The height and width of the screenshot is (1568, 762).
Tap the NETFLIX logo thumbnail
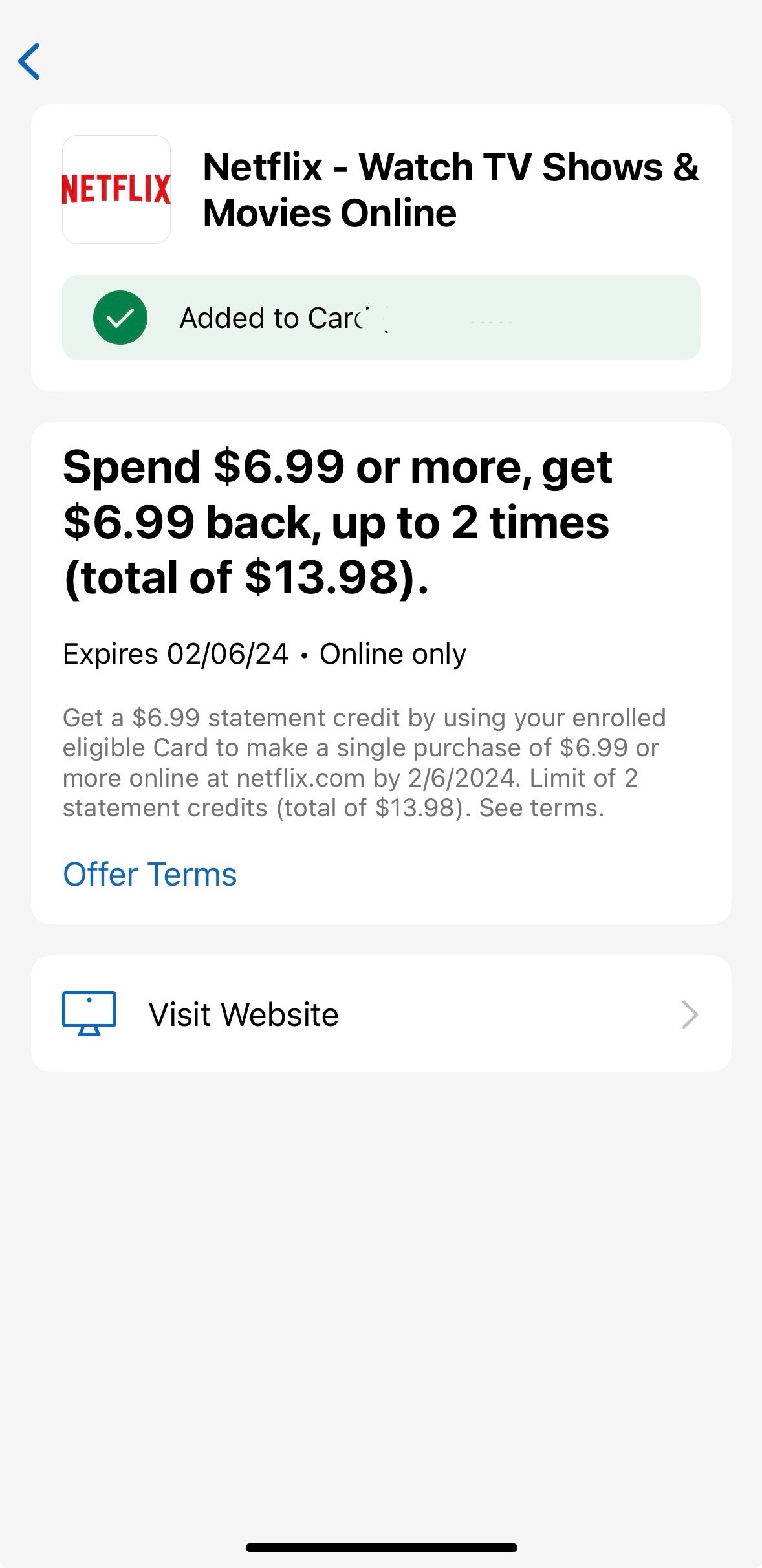pos(116,190)
